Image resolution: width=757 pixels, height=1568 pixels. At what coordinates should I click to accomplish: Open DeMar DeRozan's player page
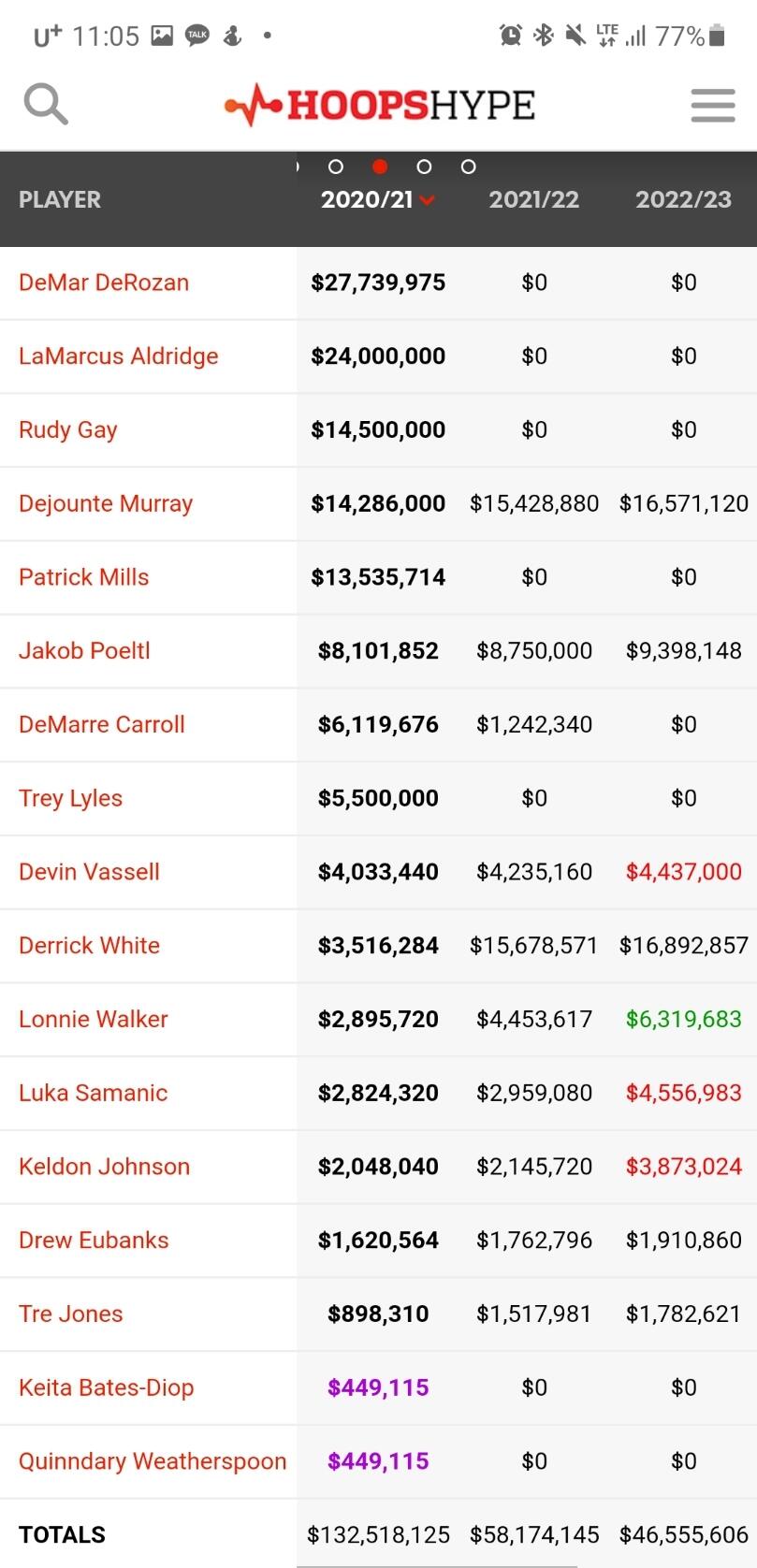tap(104, 283)
